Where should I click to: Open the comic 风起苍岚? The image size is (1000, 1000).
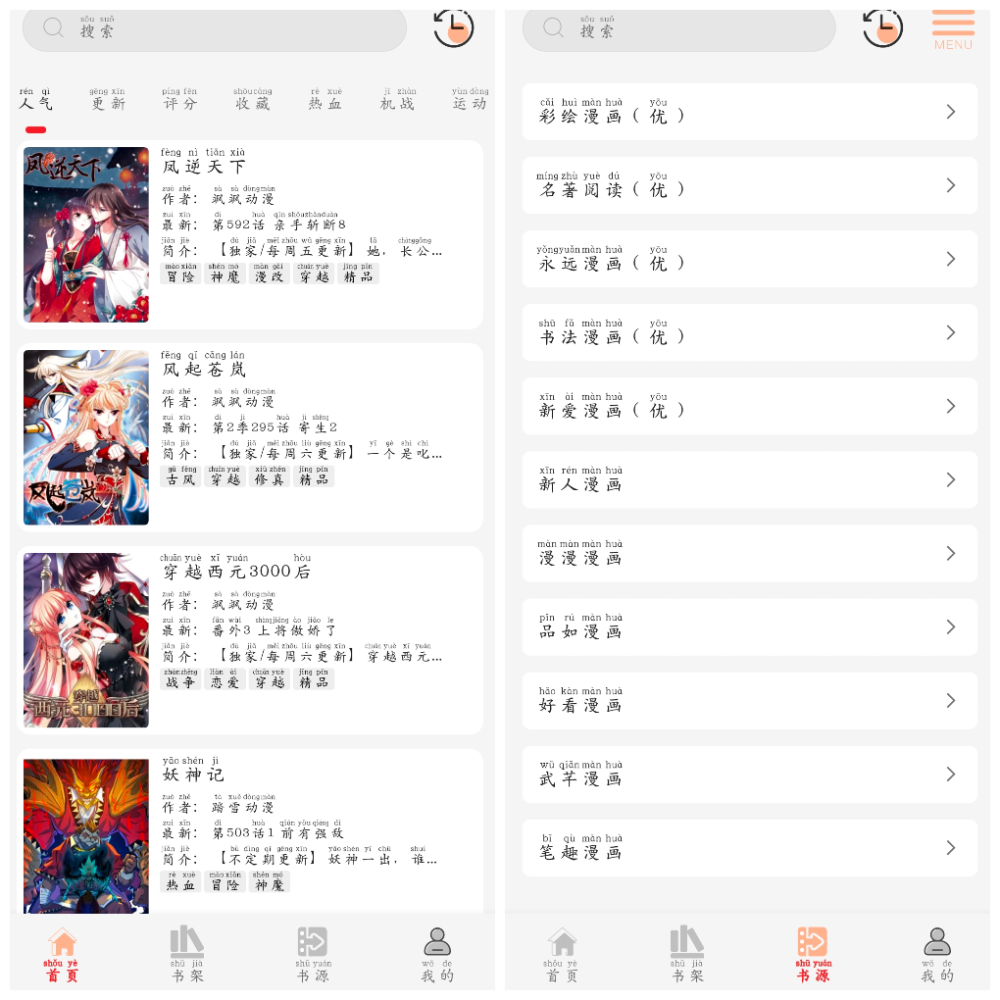(x=250, y=437)
